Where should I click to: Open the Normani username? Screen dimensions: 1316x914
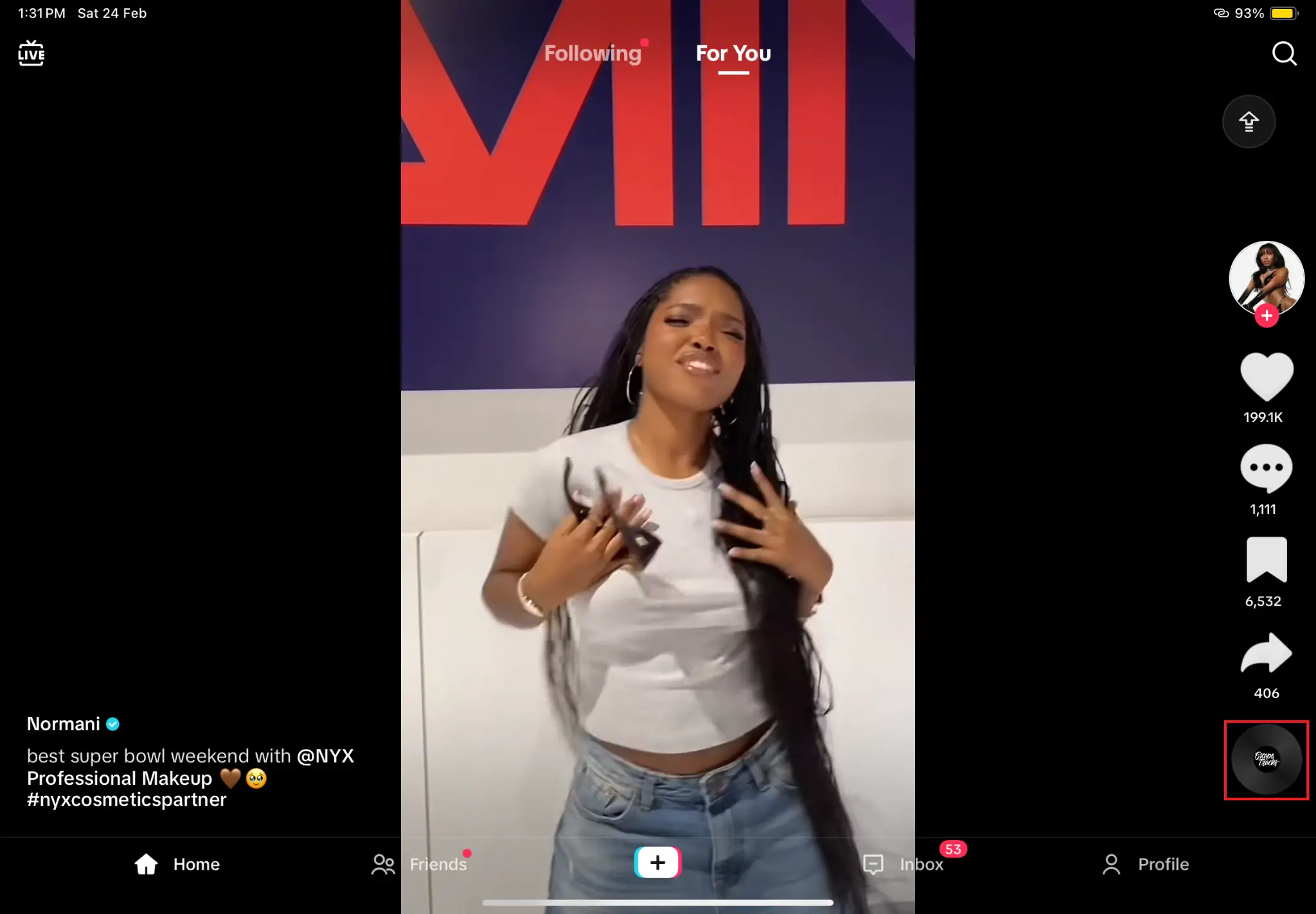tap(64, 724)
